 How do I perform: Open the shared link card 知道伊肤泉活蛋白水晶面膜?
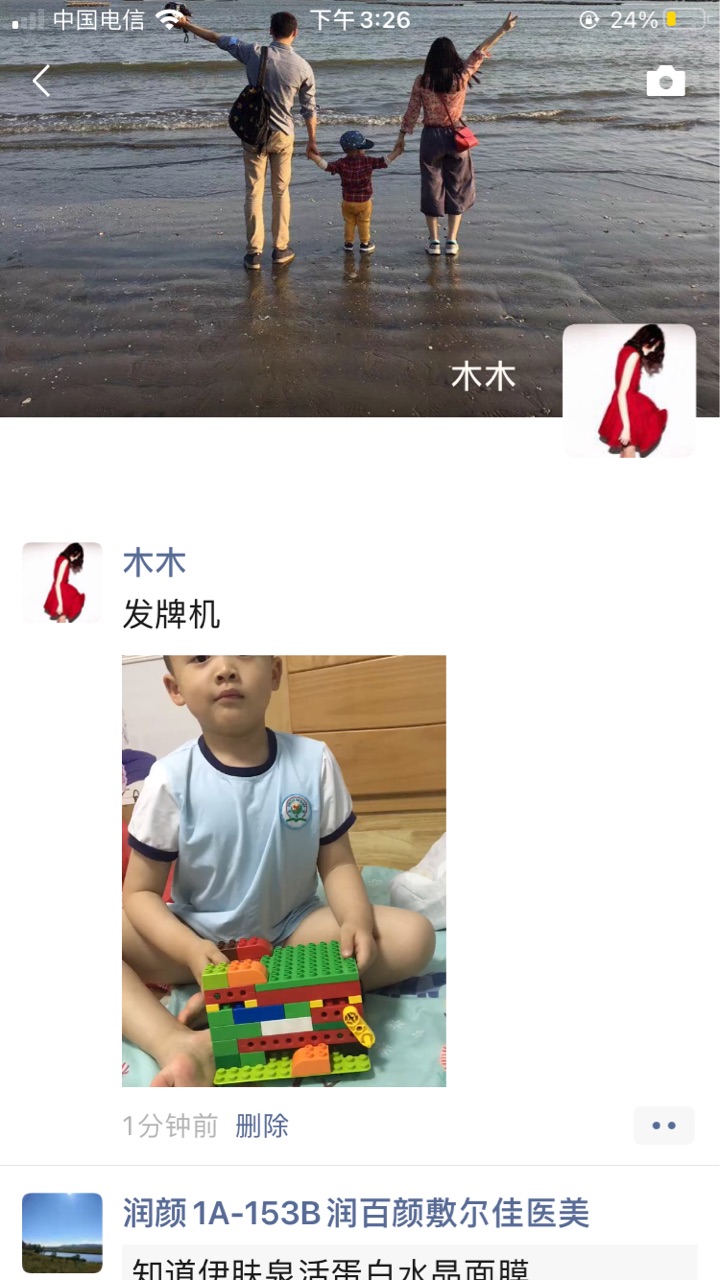[410, 1264]
